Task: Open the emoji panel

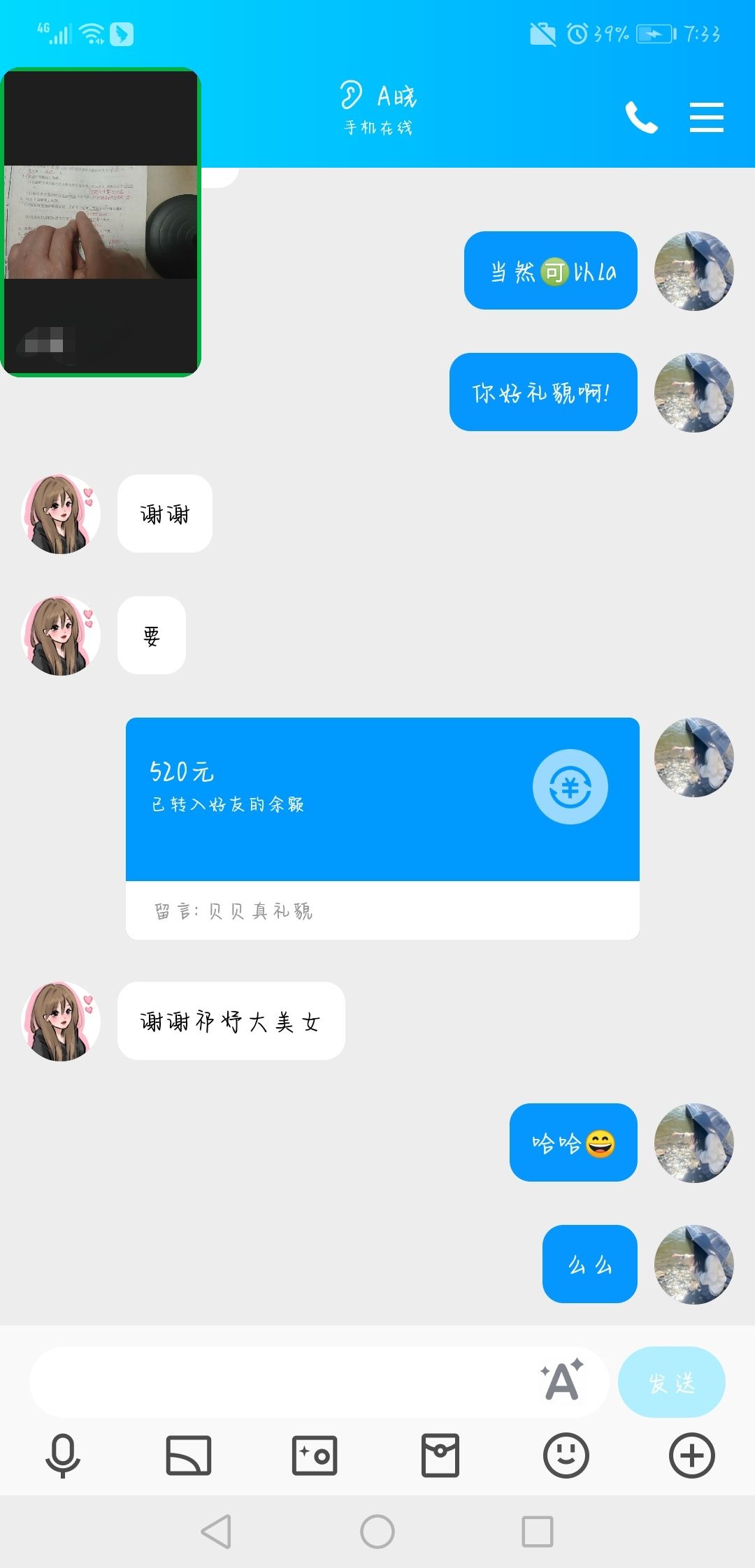Action: [x=566, y=1456]
